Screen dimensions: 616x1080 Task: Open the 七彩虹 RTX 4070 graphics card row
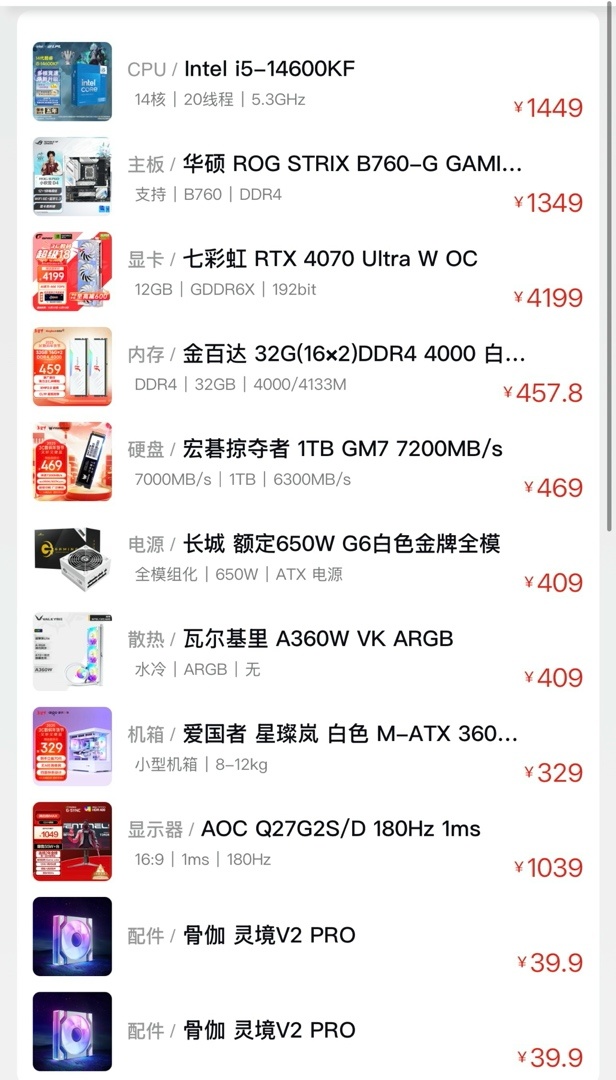(x=330, y=259)
